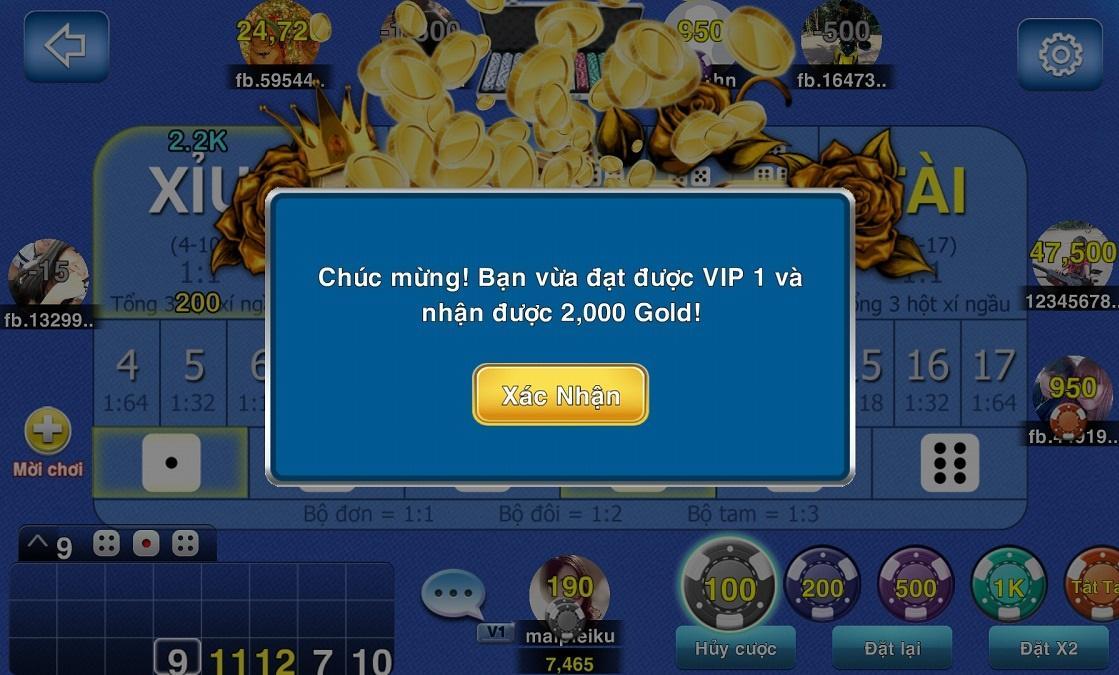This screenshot has height=675, width=1119.
Task: Bet on total 4
Action: (127, 378)
